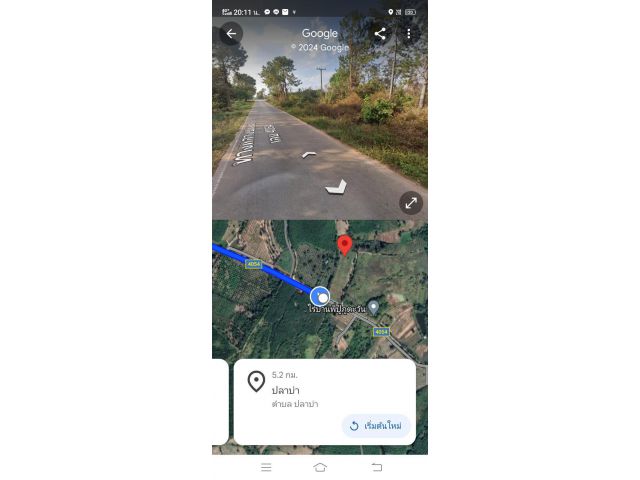Tap the เริ่มต้นใหม่ restart button
640x480 pixels.
tap(376, 426)
